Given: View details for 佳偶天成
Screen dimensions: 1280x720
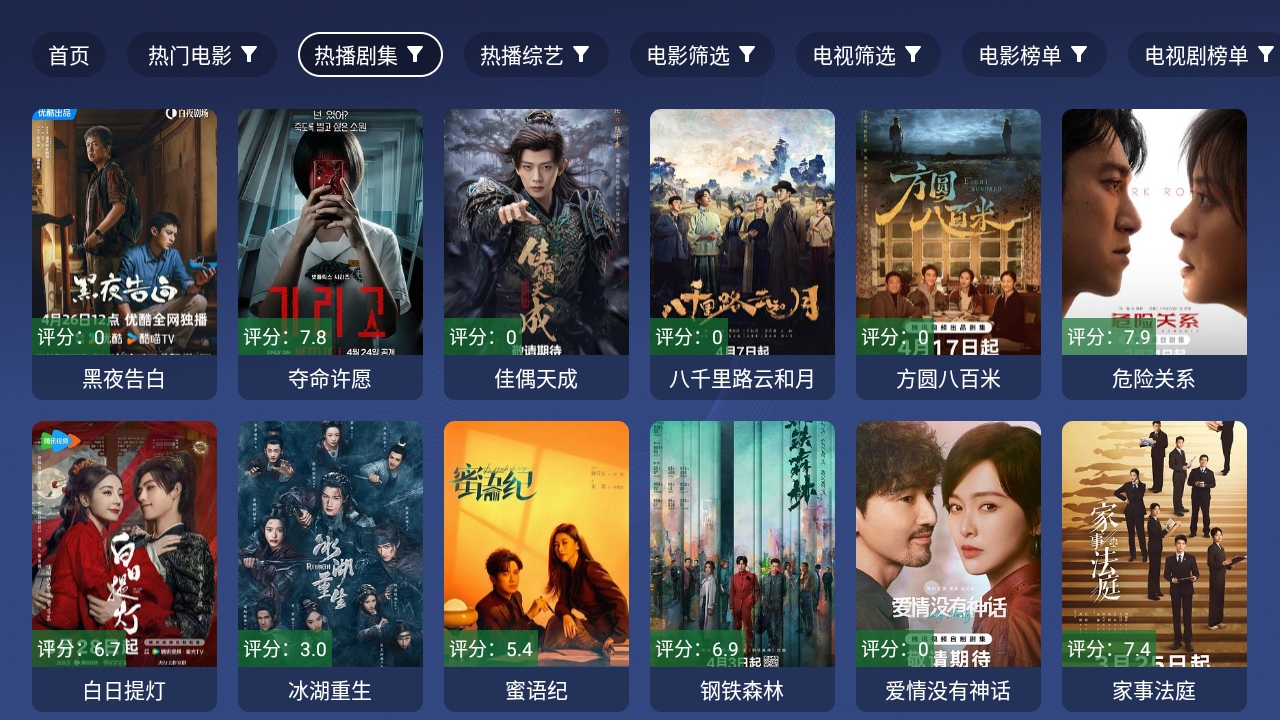Looking at the screenshot, I should (536, 253).
